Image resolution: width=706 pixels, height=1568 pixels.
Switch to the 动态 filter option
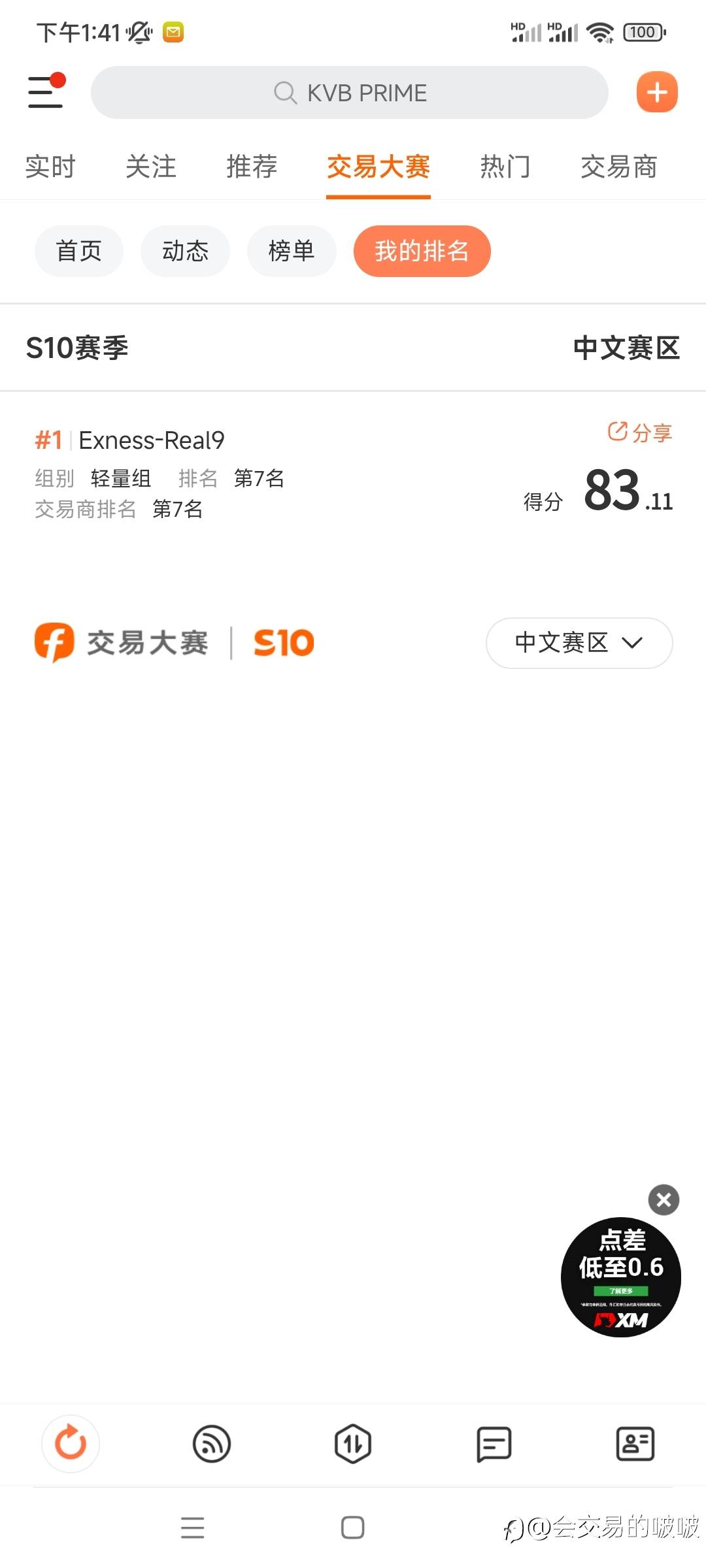click(185, 250)
